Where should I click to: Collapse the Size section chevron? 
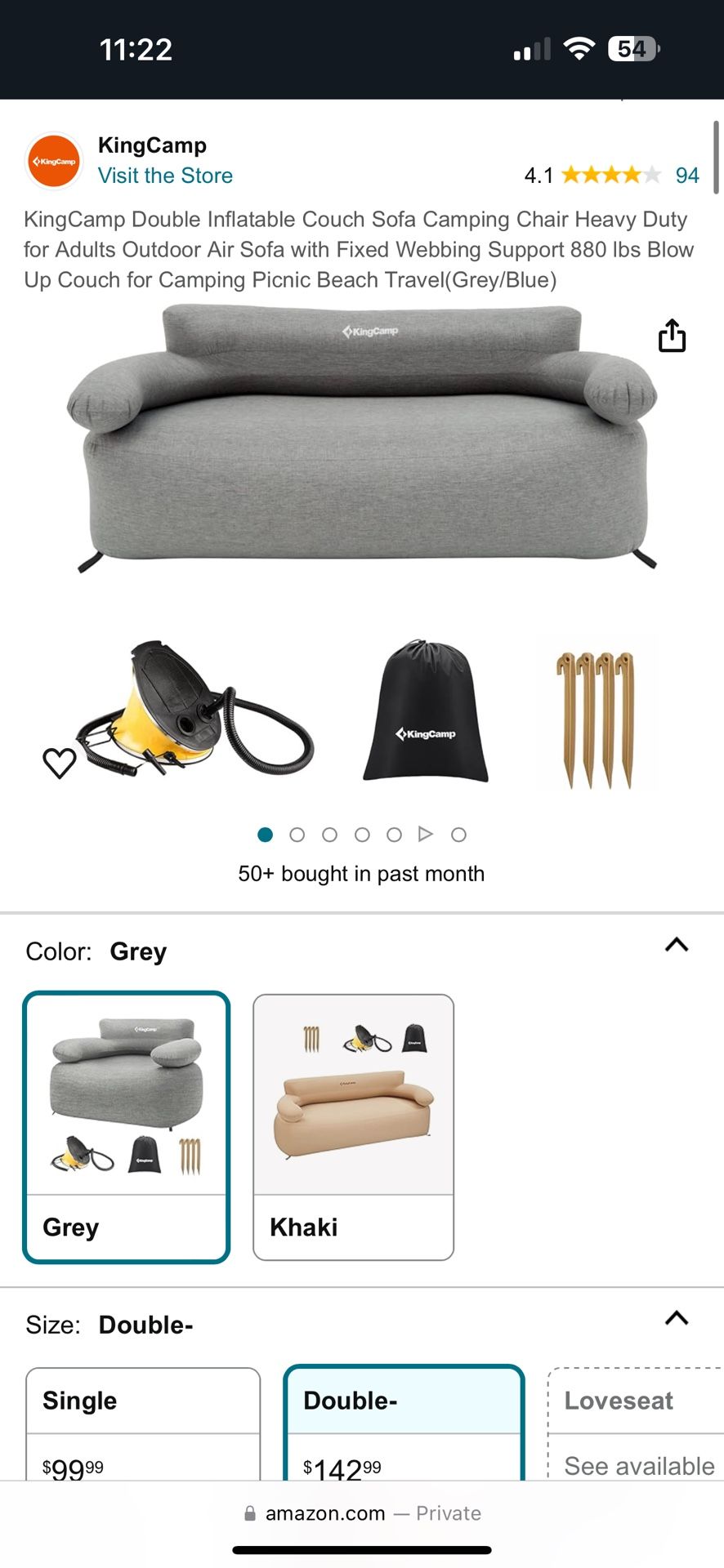click(677, 1318)
